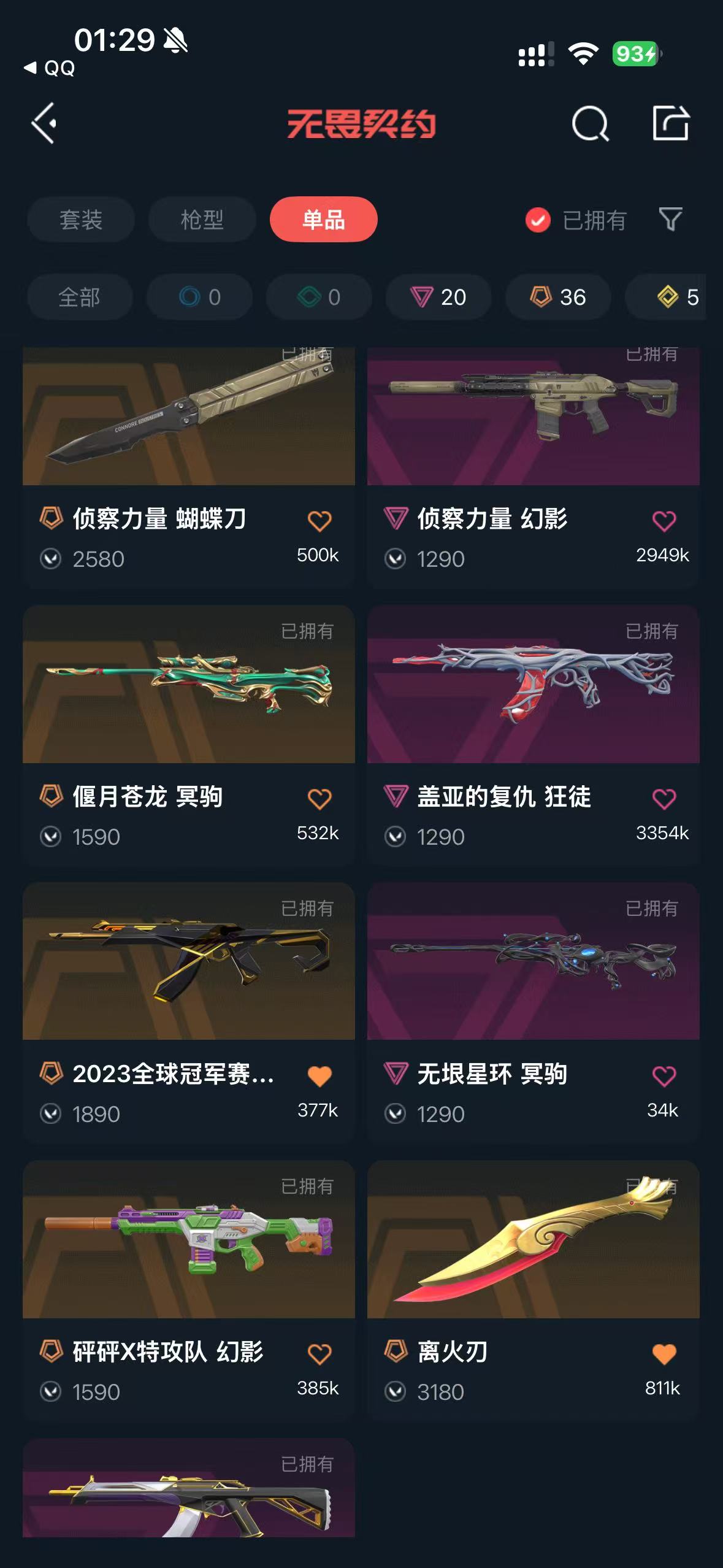Open the 偃月苍龙 冥驹 card
The width and height of the screenshot is (723, 1568).
tap(189, 735)
